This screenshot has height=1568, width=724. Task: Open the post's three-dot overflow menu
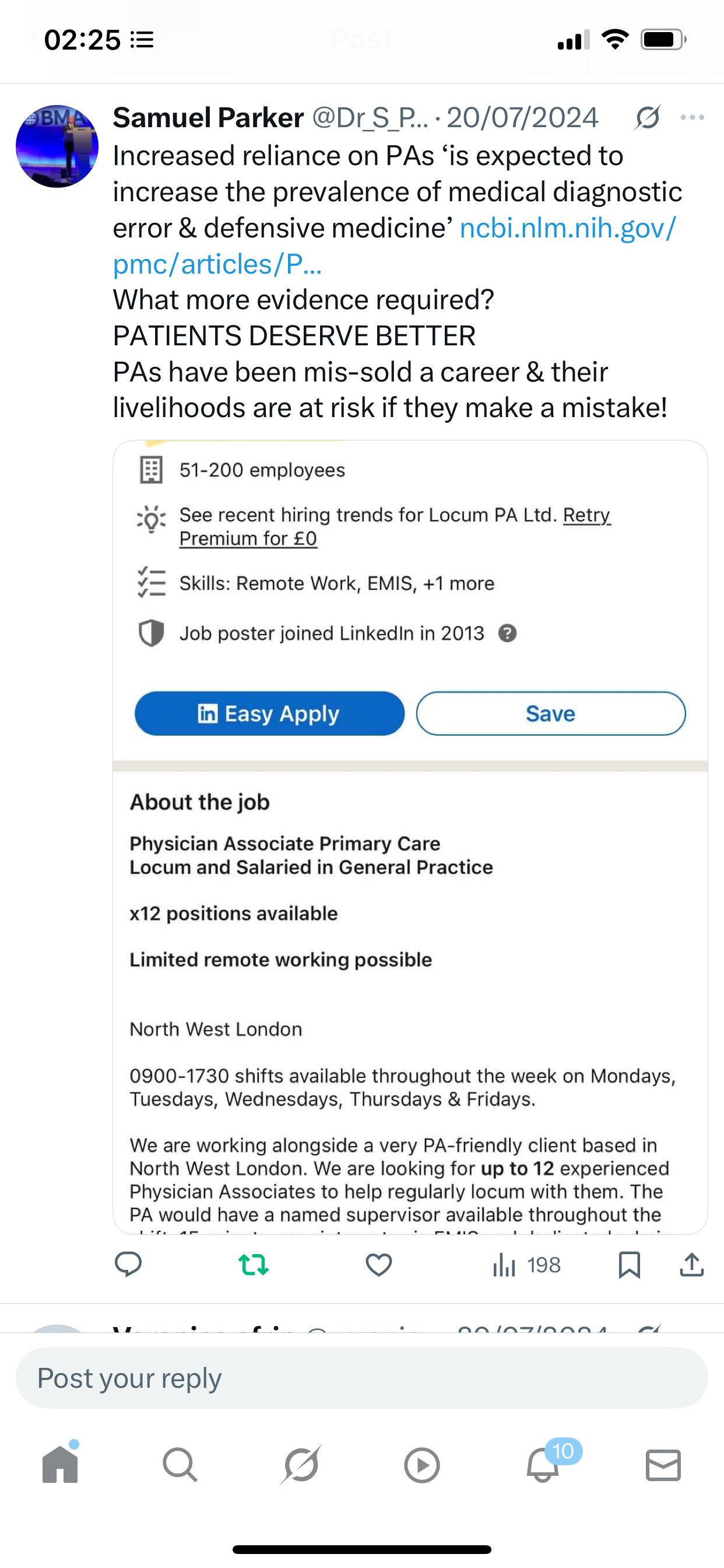pyautogui.click(x=693, y=117)
